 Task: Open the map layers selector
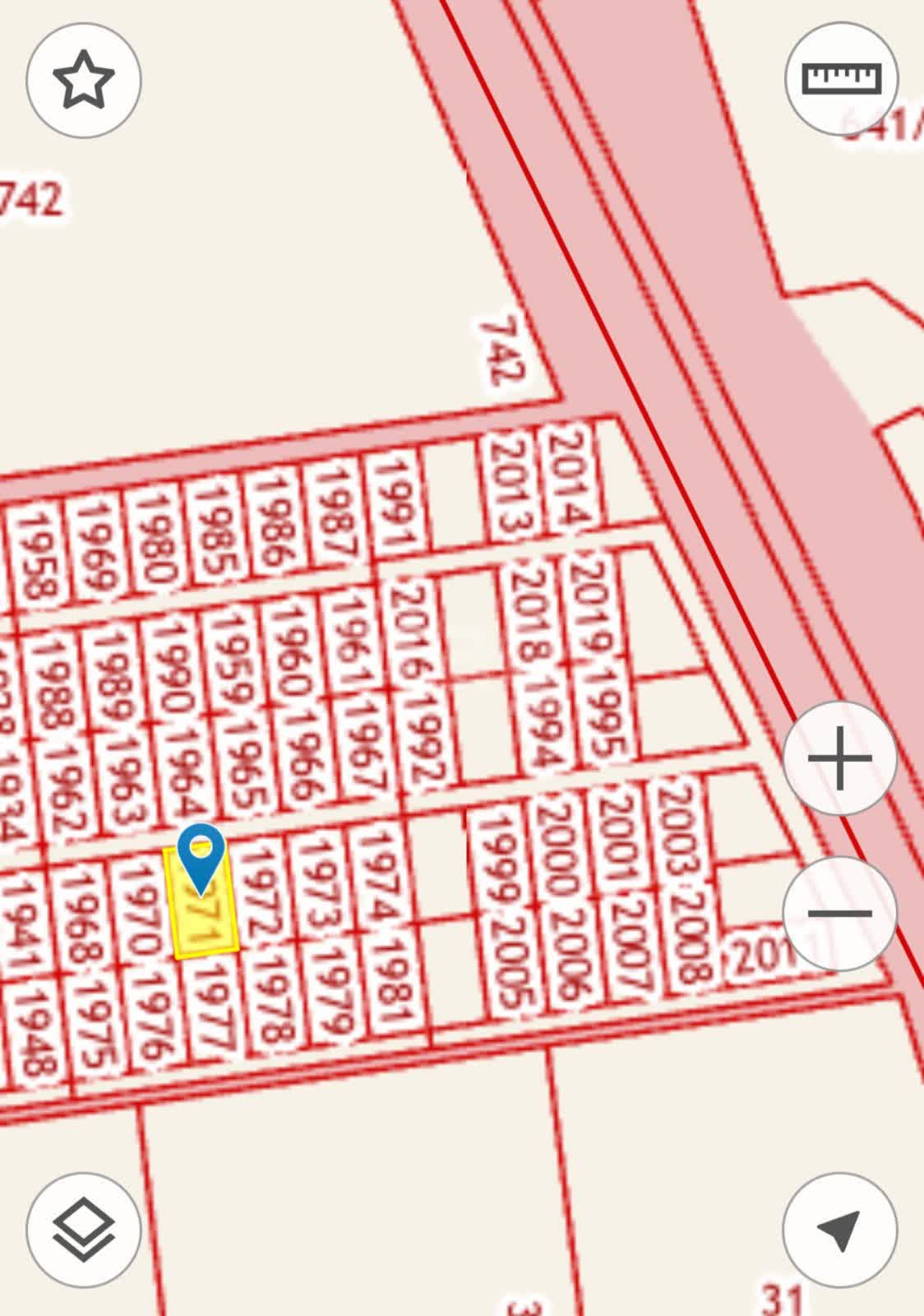(x=84, y=1230)
